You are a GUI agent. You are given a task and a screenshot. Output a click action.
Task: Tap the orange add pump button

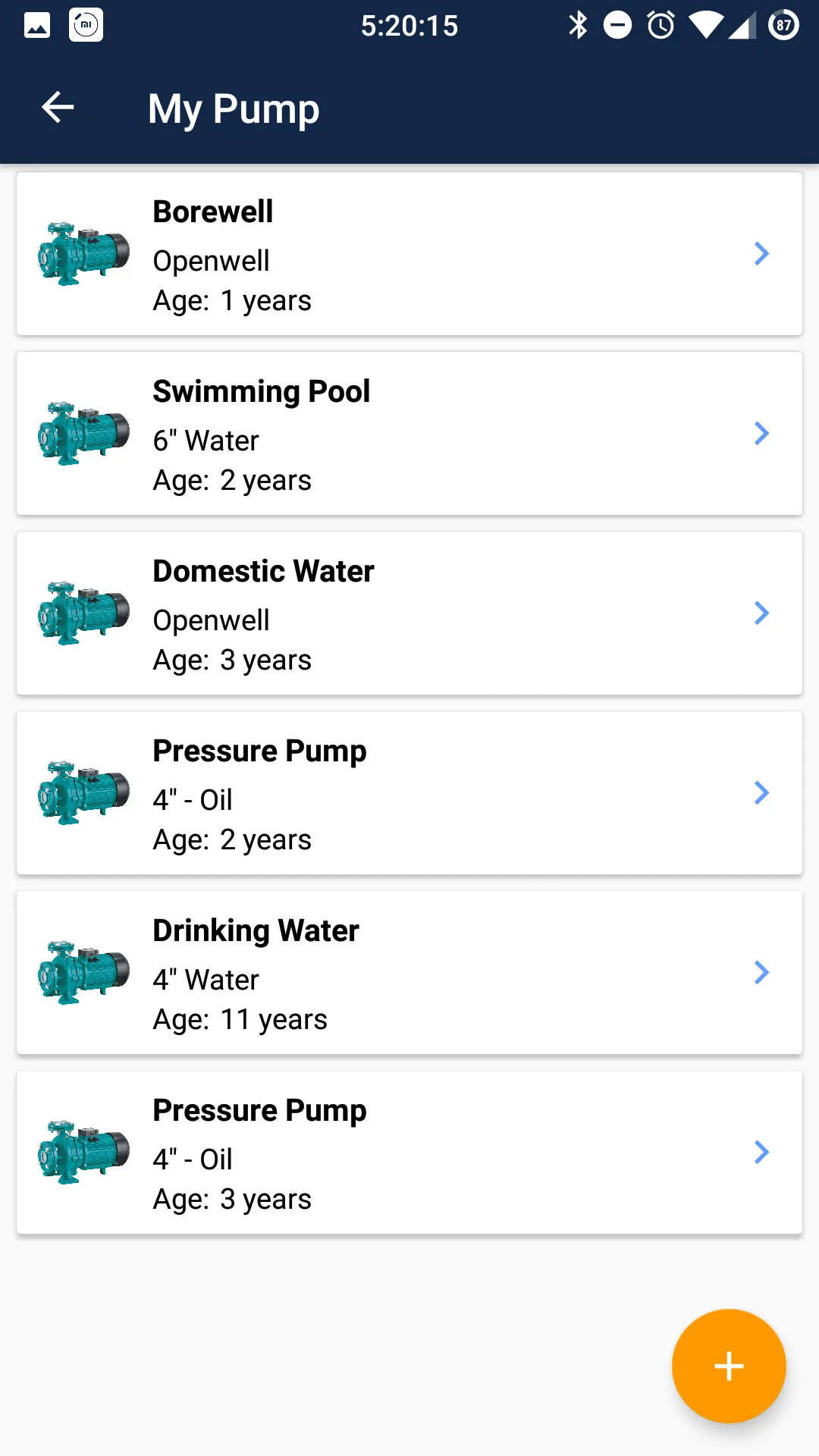pos(727,1365)
